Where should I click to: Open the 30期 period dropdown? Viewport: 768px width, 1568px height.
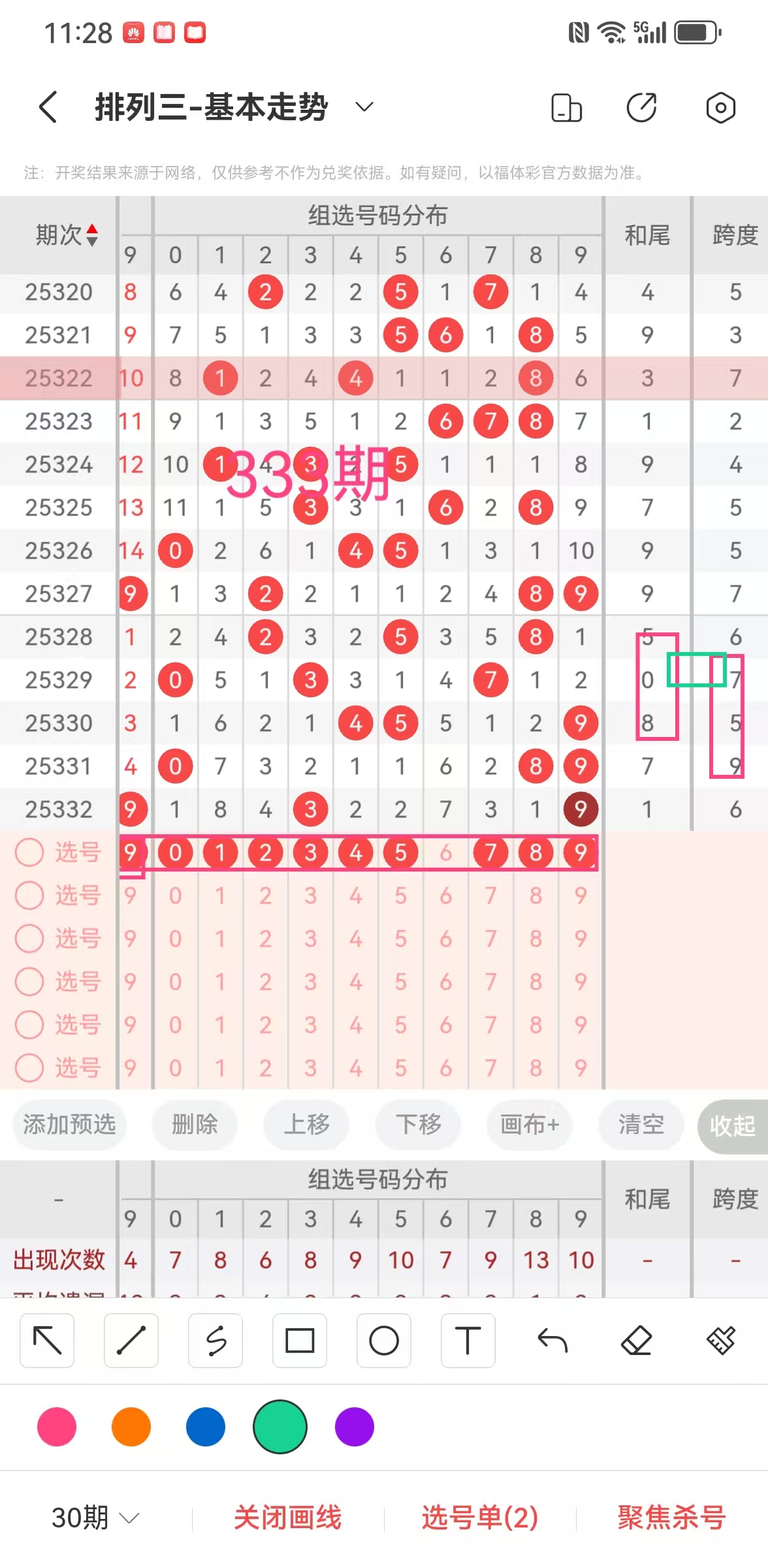coord(95,1517)
